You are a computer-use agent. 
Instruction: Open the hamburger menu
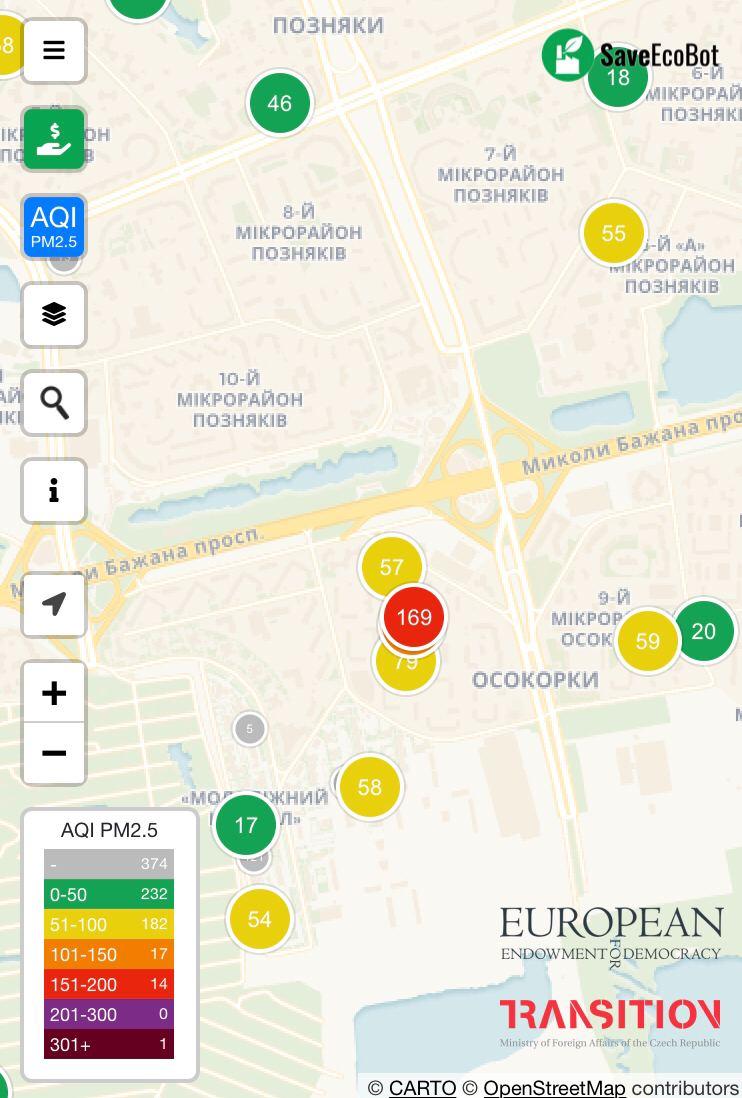54,50
